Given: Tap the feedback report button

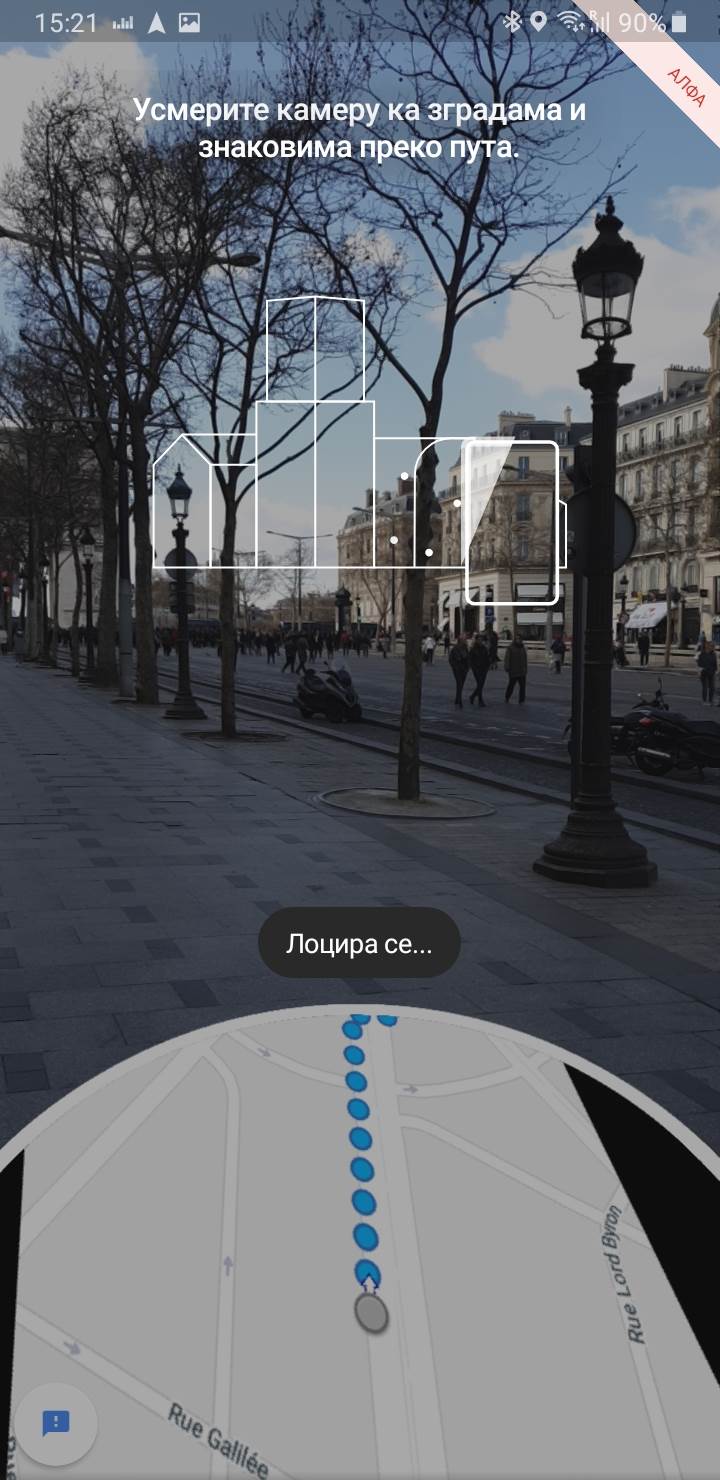Looking at the screenshot, I should click(x=55, y=1423).
